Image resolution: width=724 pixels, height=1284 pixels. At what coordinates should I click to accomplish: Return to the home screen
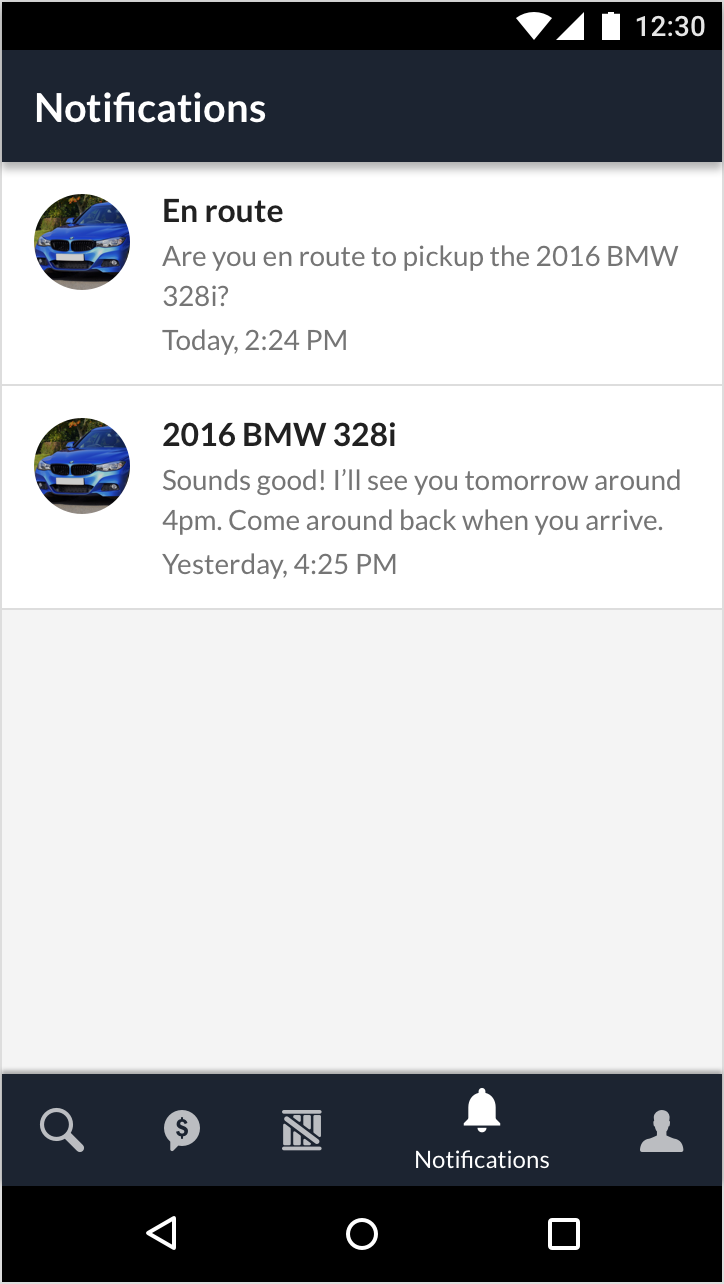(x=362, y=1233)
